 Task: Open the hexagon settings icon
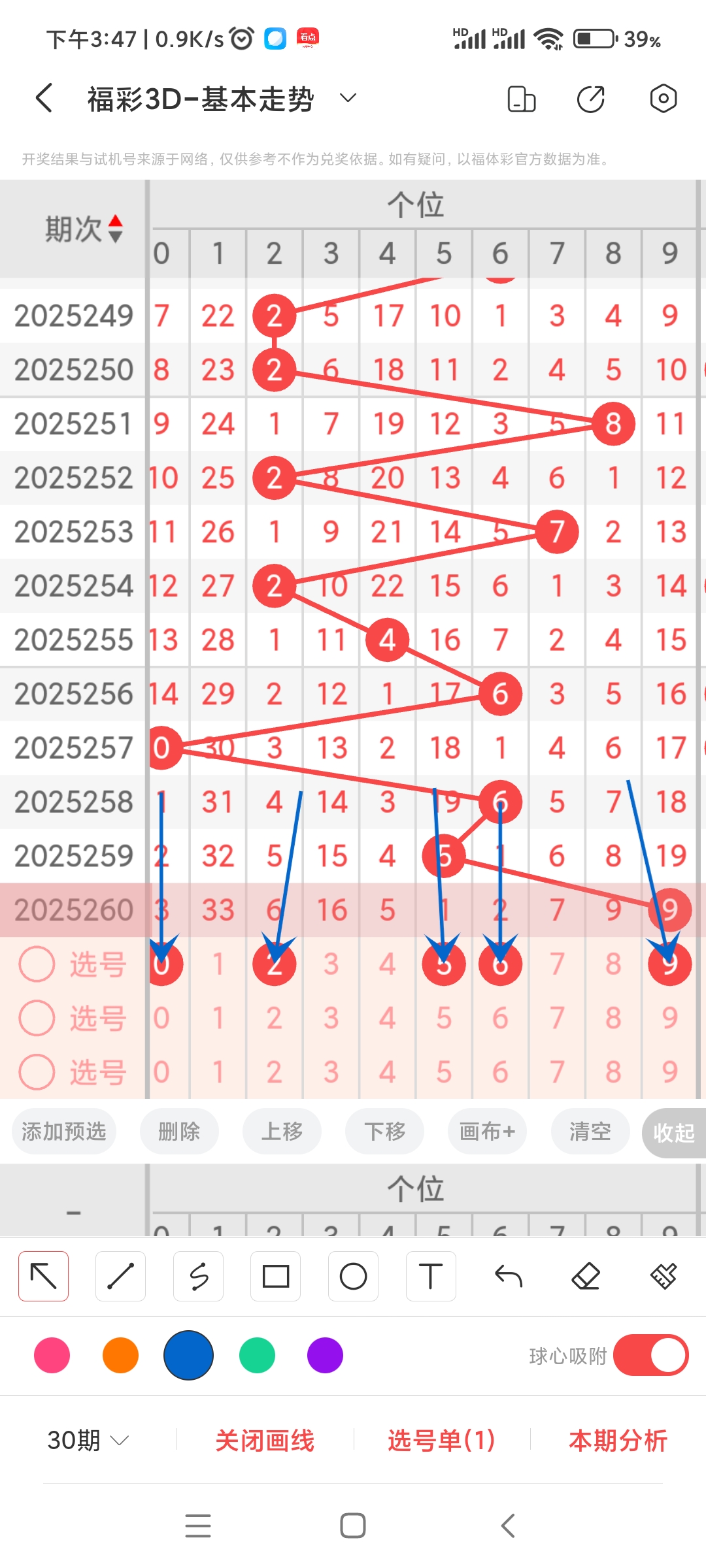(663, 99)
